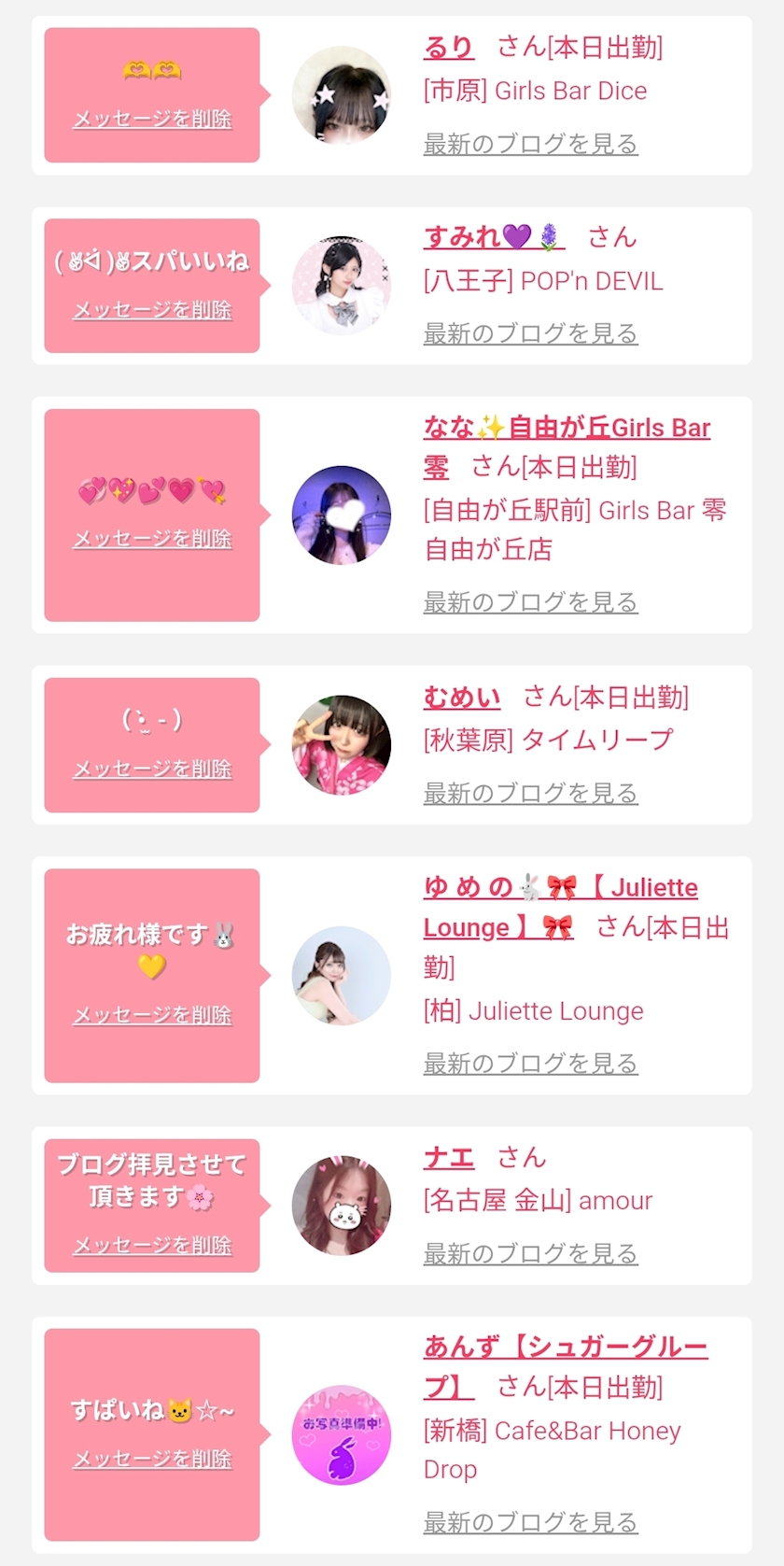Viewport: 784px width, 1566px height.
Task: Delete the お疲れ様です message to ゆめの
Action: click(x=152, y=1015)
